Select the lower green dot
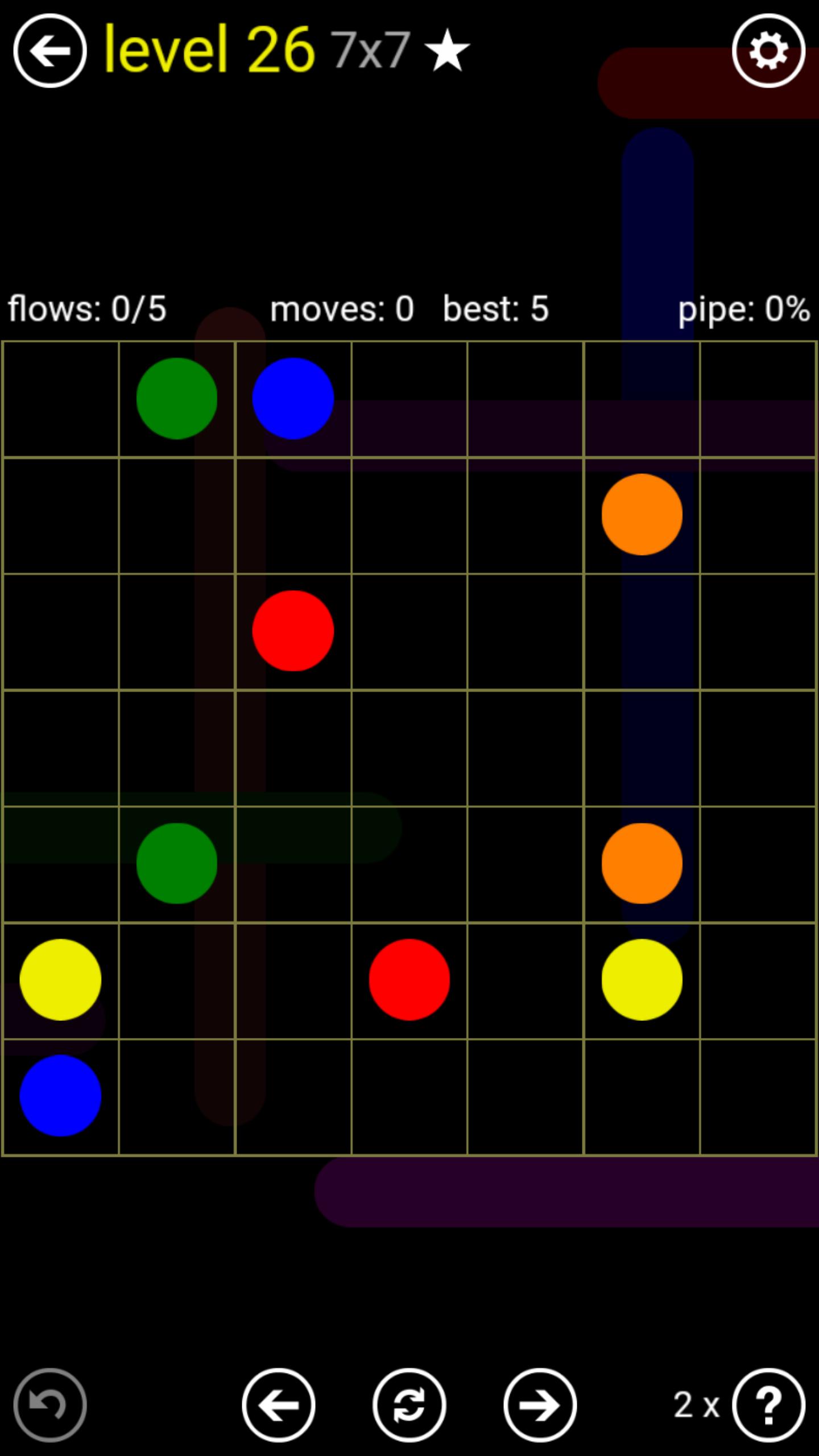 tap(177, 863)
